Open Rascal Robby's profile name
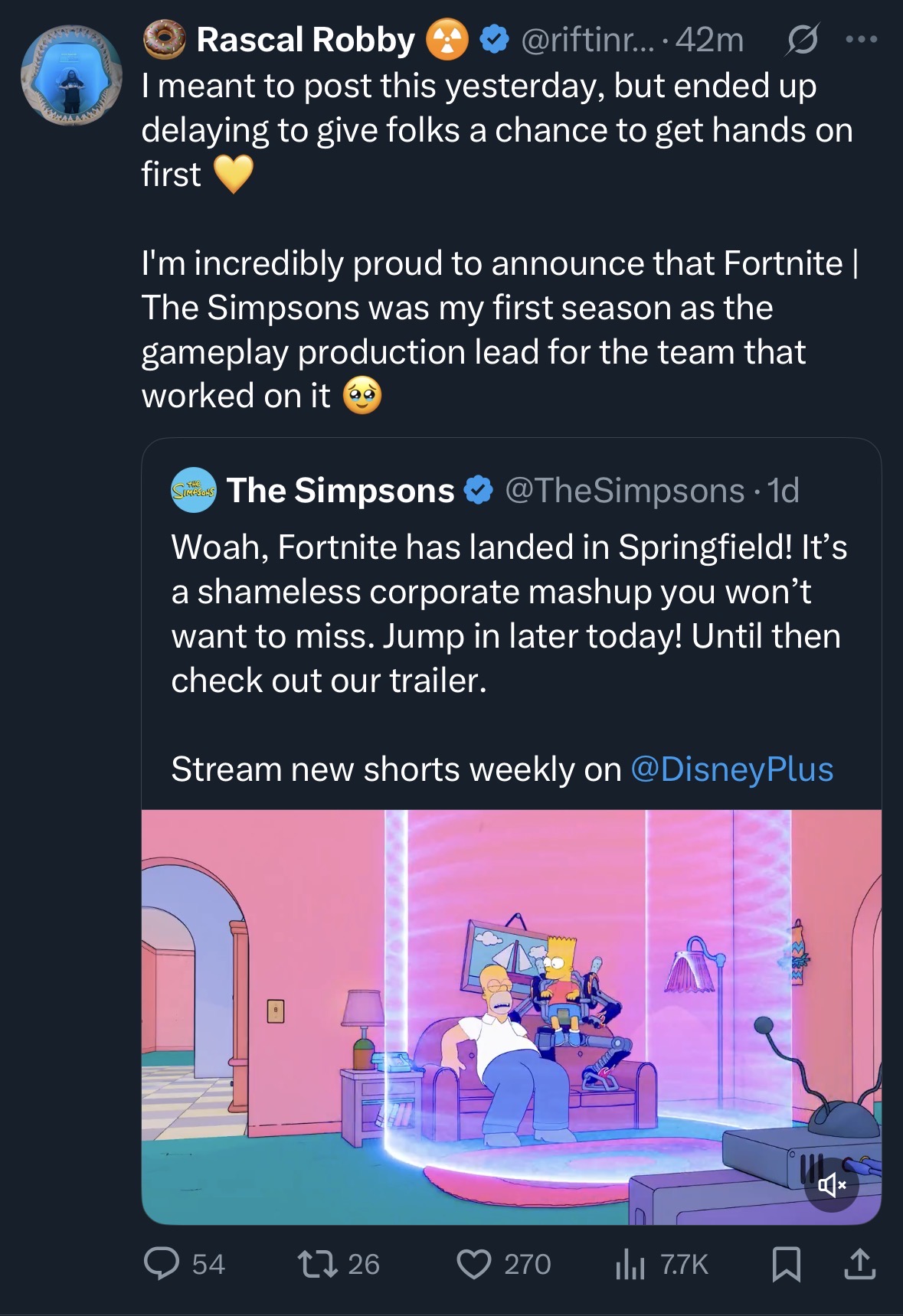Image resolution: width=903 pixels, height=1316 pixels. point(305,40)
